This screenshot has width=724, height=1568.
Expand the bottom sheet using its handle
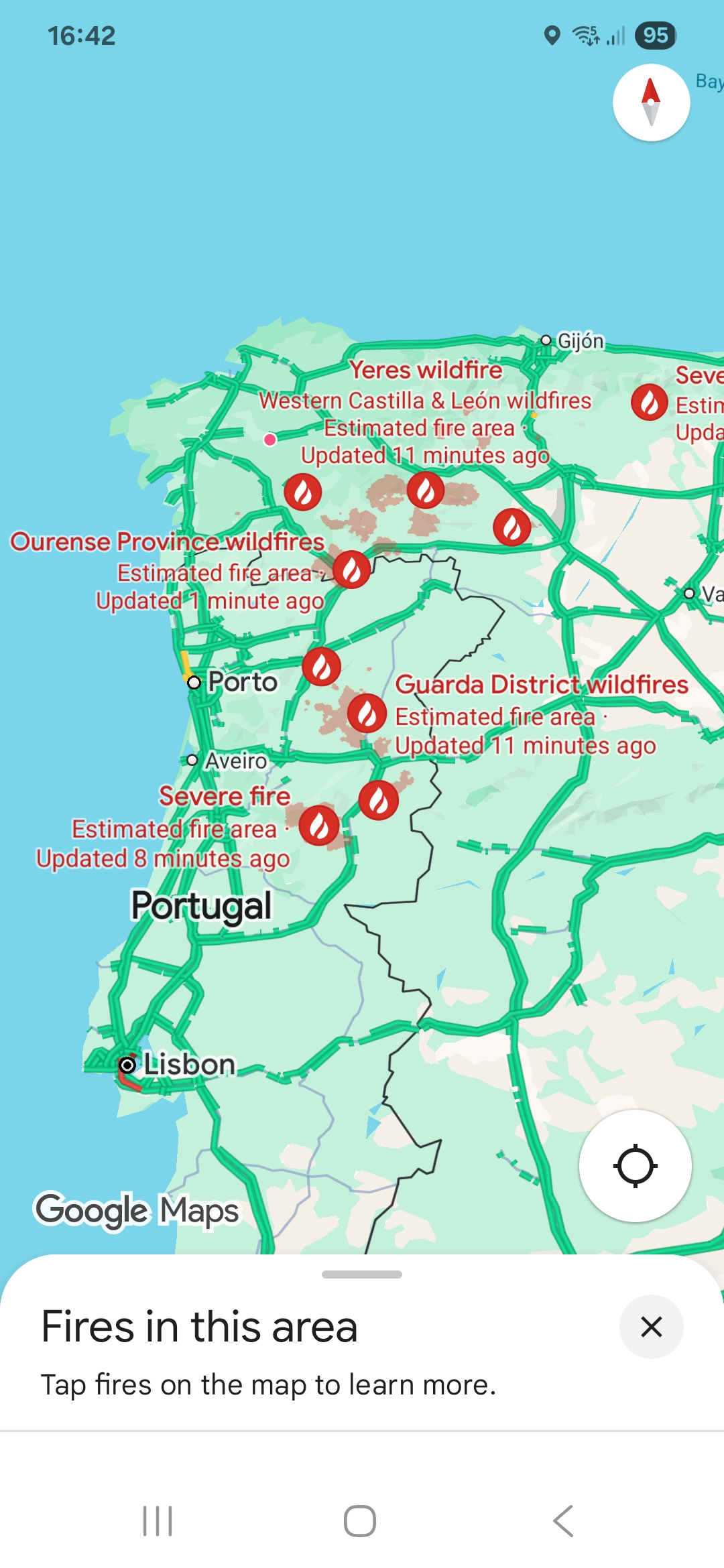click(362, 1275)
